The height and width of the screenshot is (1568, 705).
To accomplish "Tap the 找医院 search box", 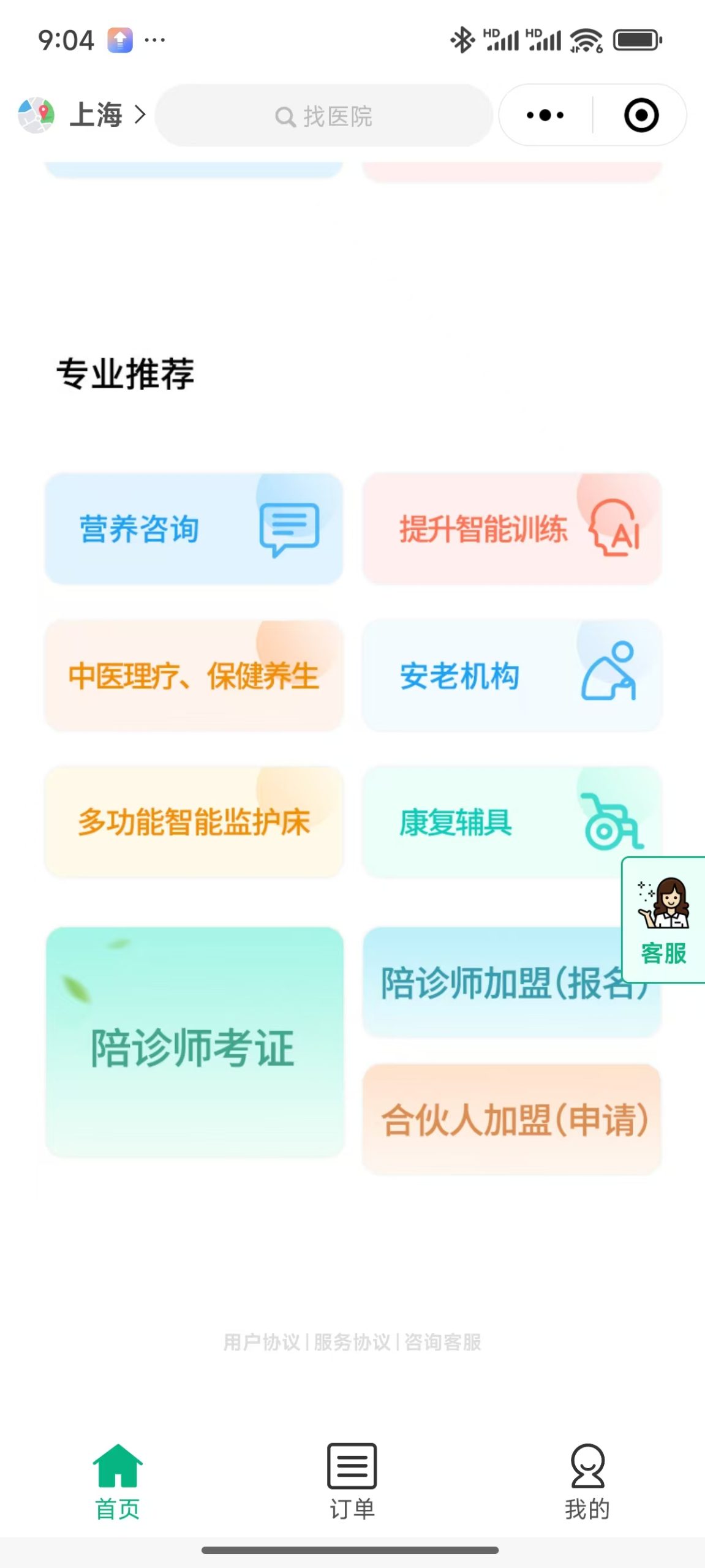I will coord(323,116).
